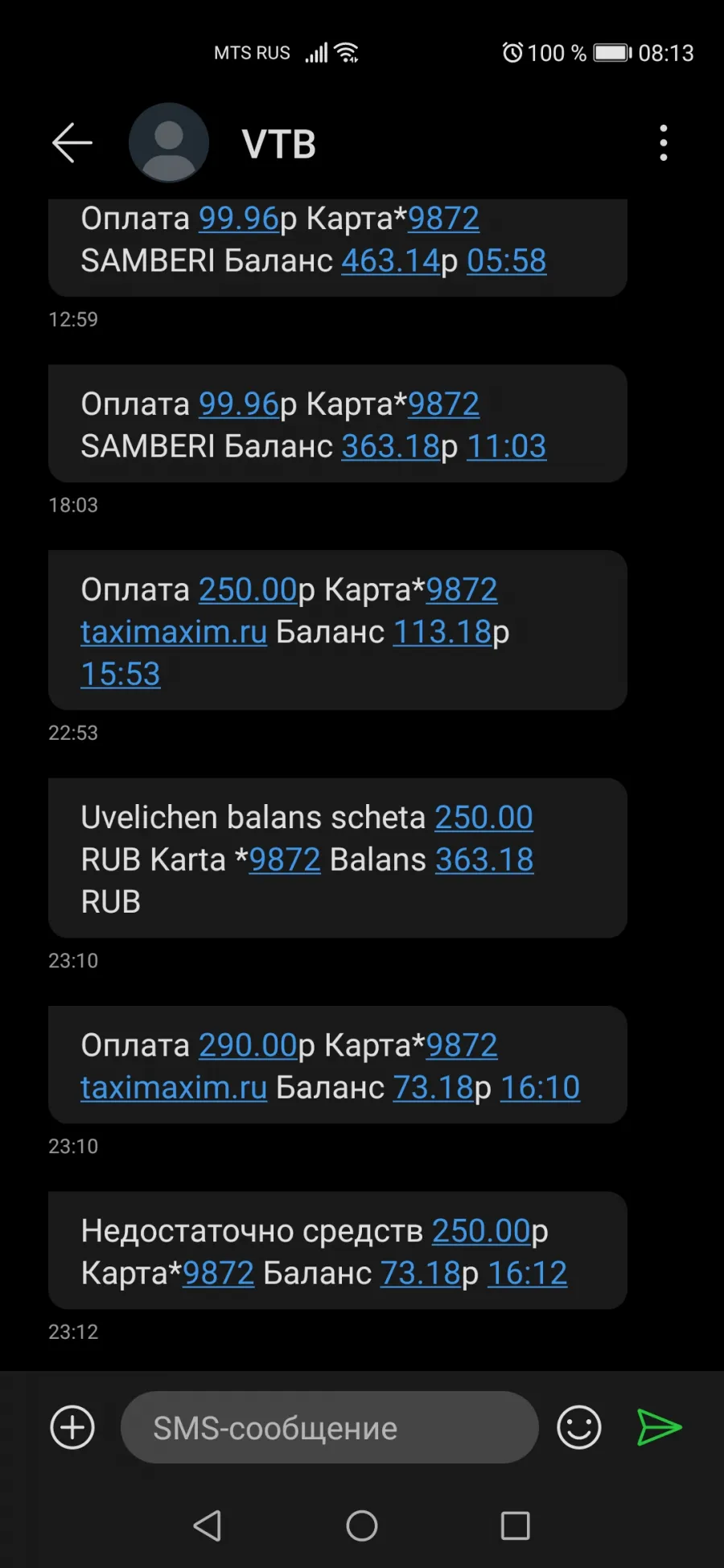This screenshot has height=1568, width=724.
Task: Open the taximaxim.ru link in the 290.00р payment
Action: tap(174, 1087)
